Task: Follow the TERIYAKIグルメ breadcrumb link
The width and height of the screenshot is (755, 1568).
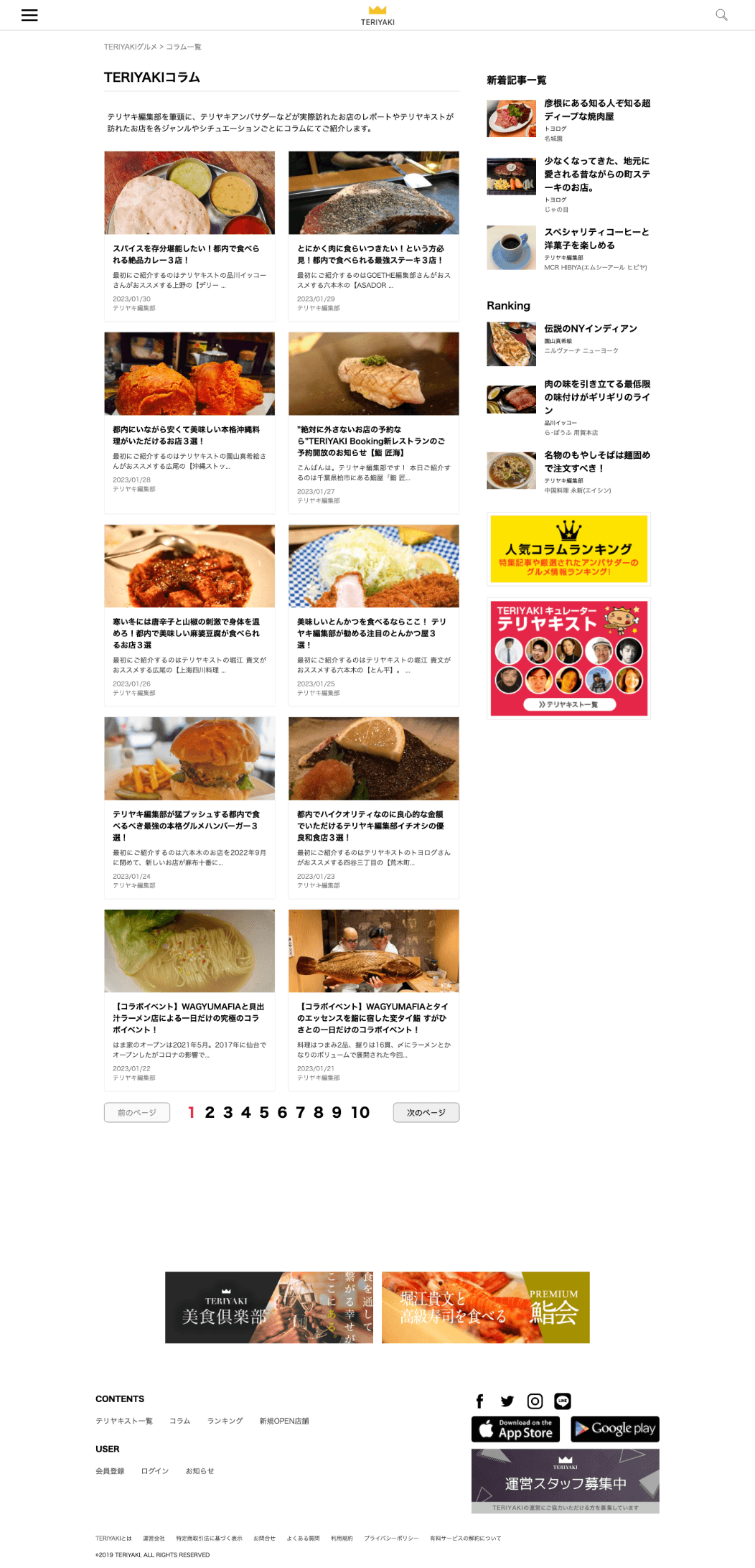Action: tap(130, 47)
